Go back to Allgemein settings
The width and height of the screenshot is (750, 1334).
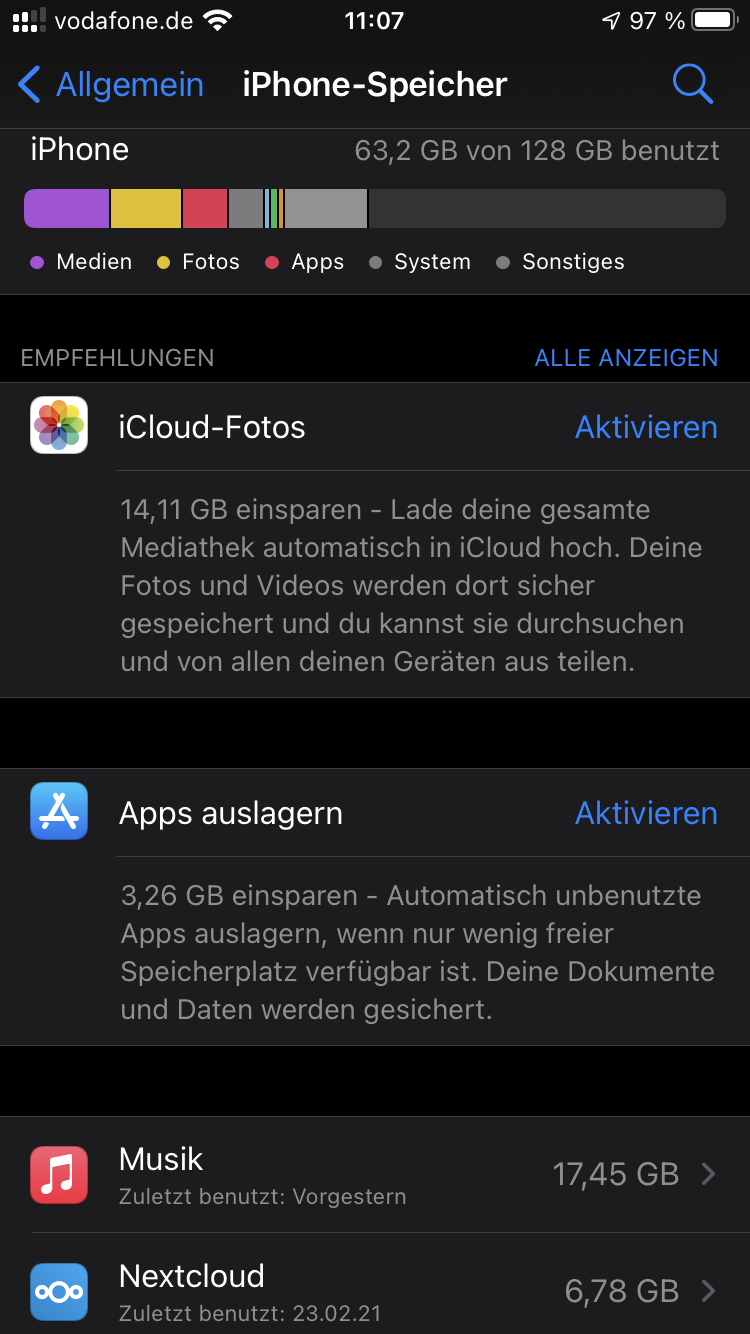[110, 85]
